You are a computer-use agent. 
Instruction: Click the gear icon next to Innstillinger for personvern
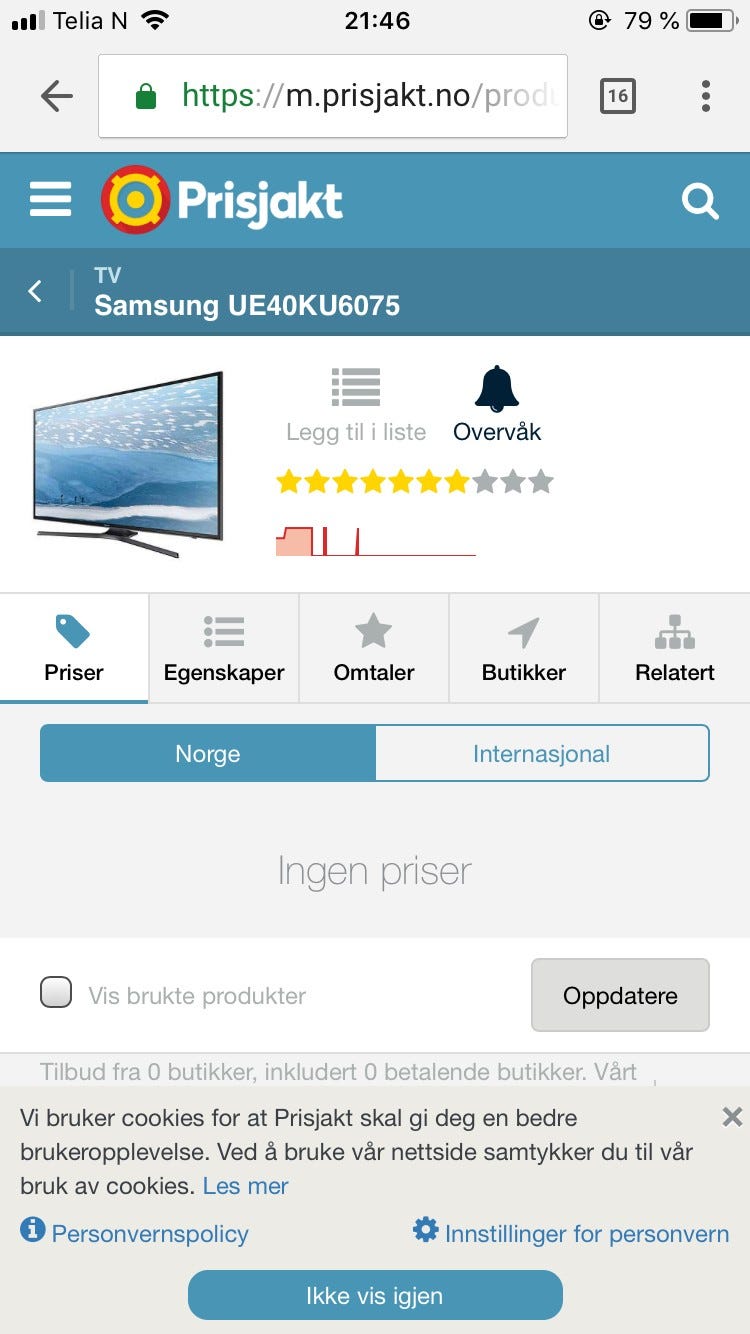[428, 1232]
